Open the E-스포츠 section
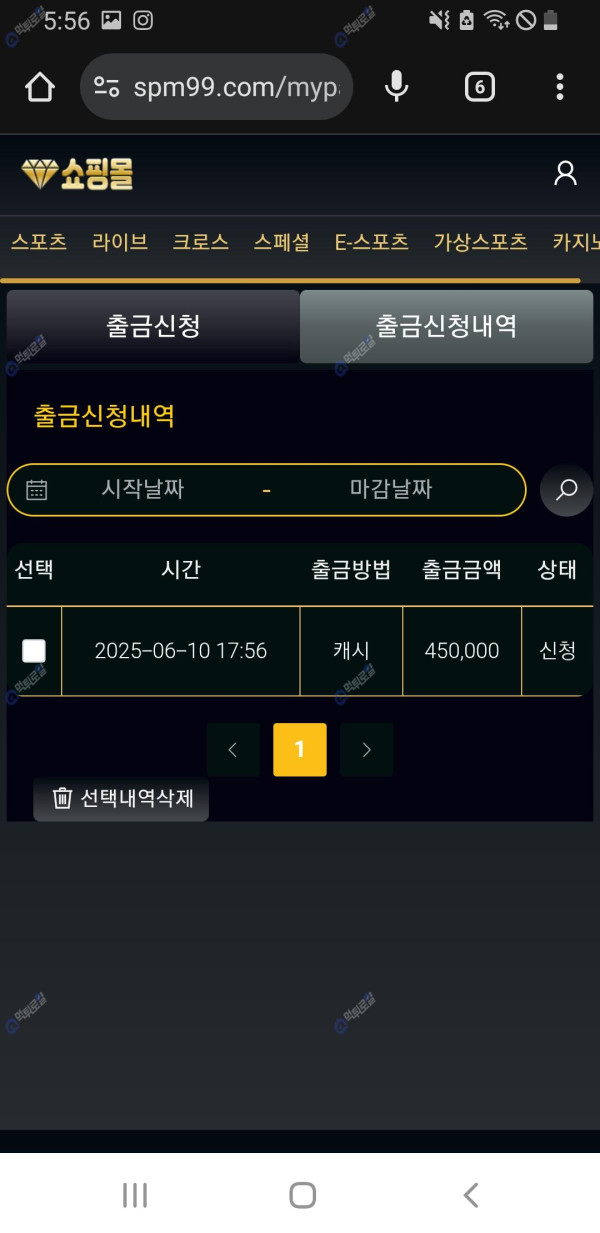This screenshot has width=600, height=1233. [x=371, y=242]
